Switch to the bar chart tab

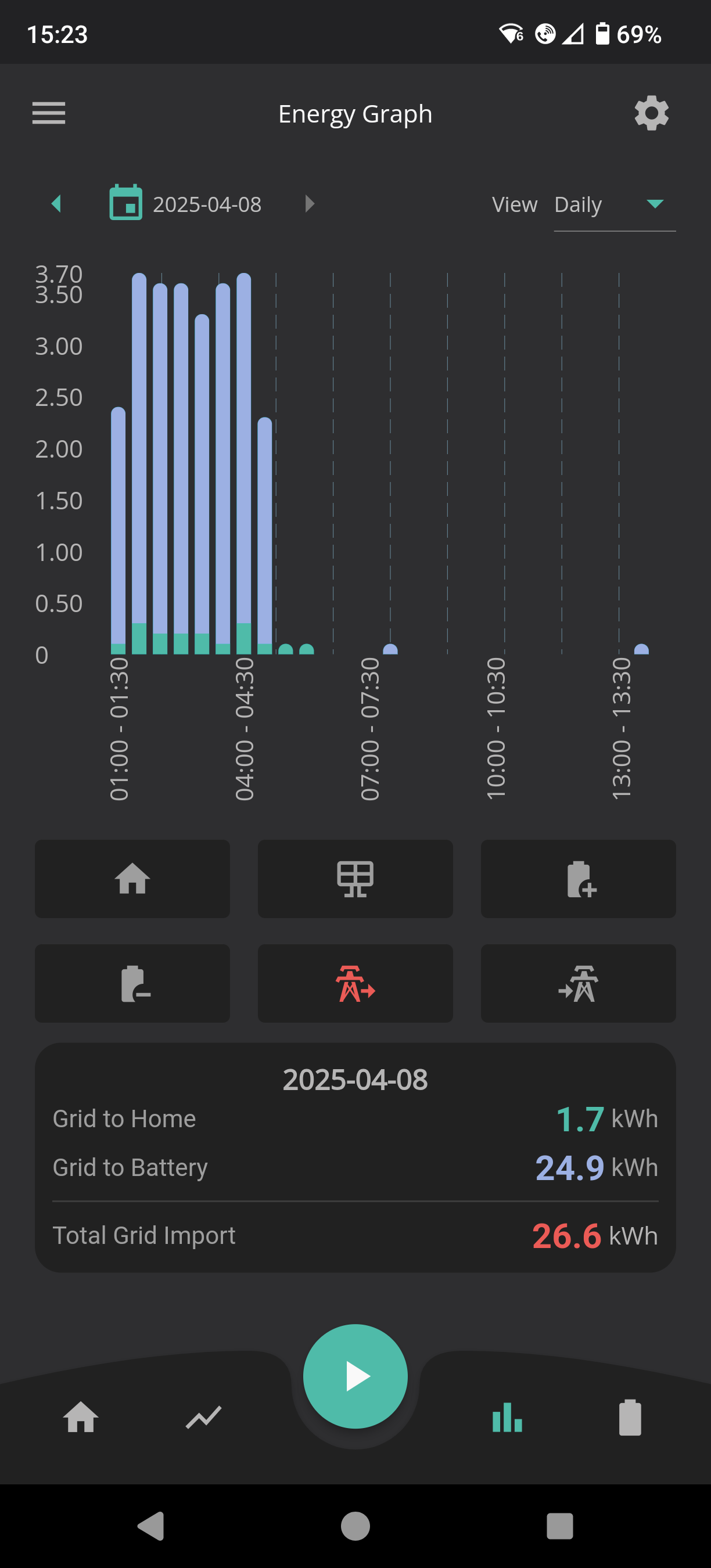507,1418
